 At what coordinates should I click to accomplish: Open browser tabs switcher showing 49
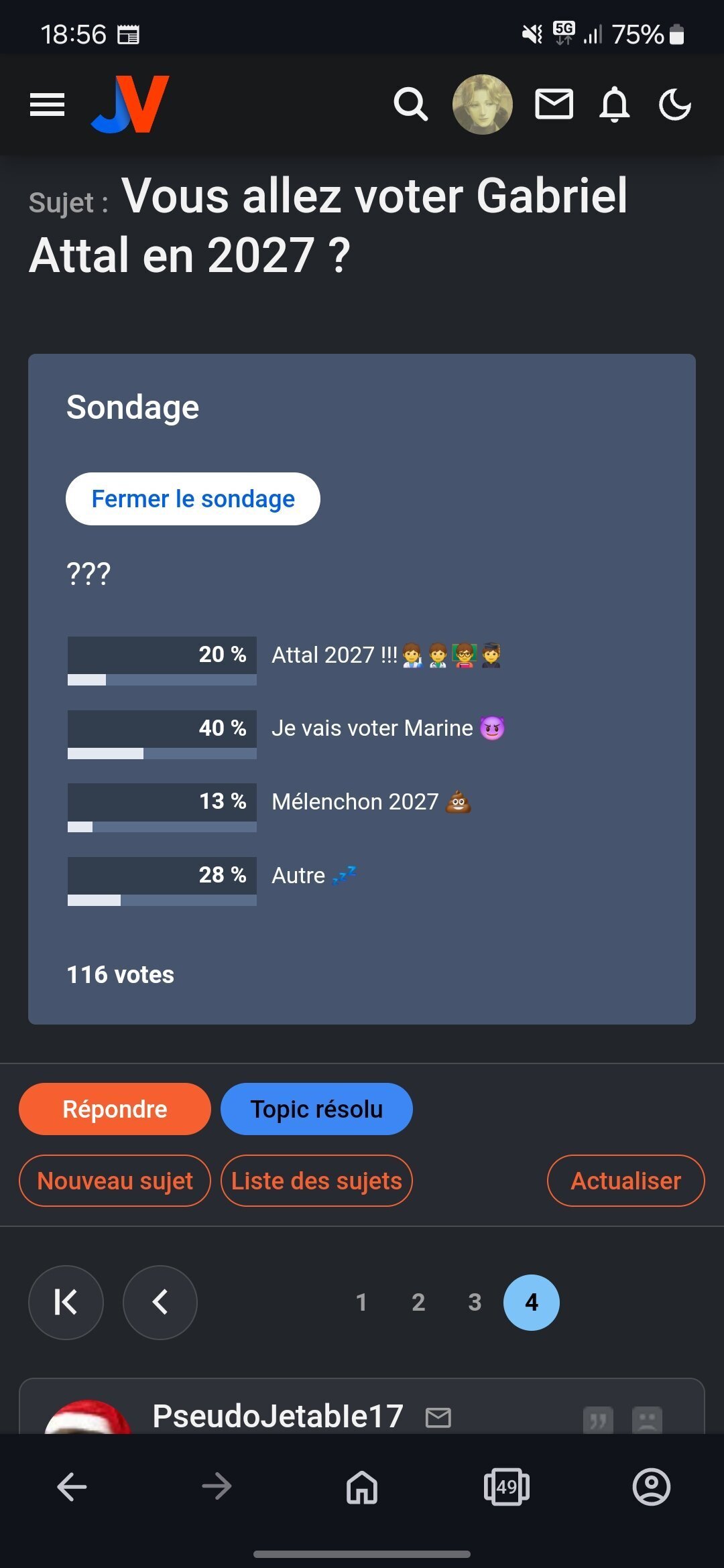pyautogui.click(x=507, y=1487)
